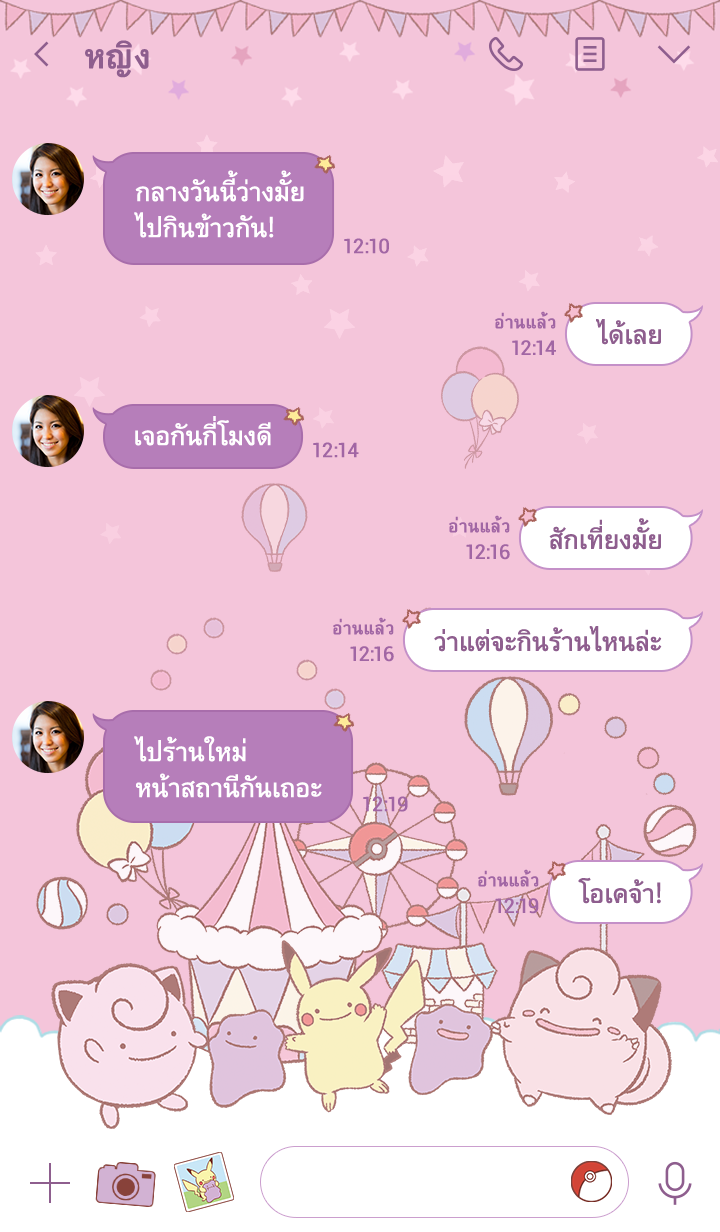Expand the chat menu chevron
This screenshot has height=1232, width=720.
(674, 55)
